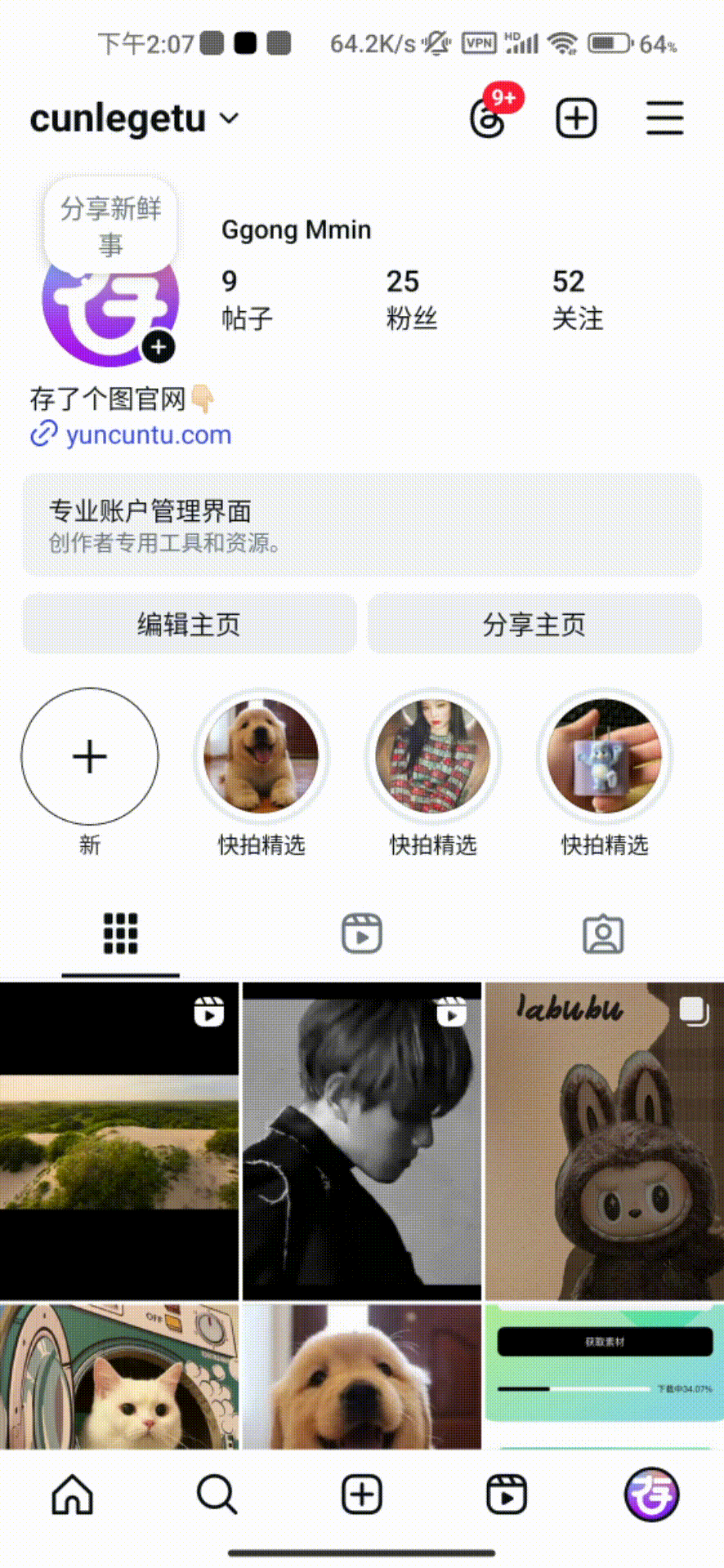Tap the Search icon in bottom bar
The width and height of the screenshot is (724, 1568).
[216, 1494]
